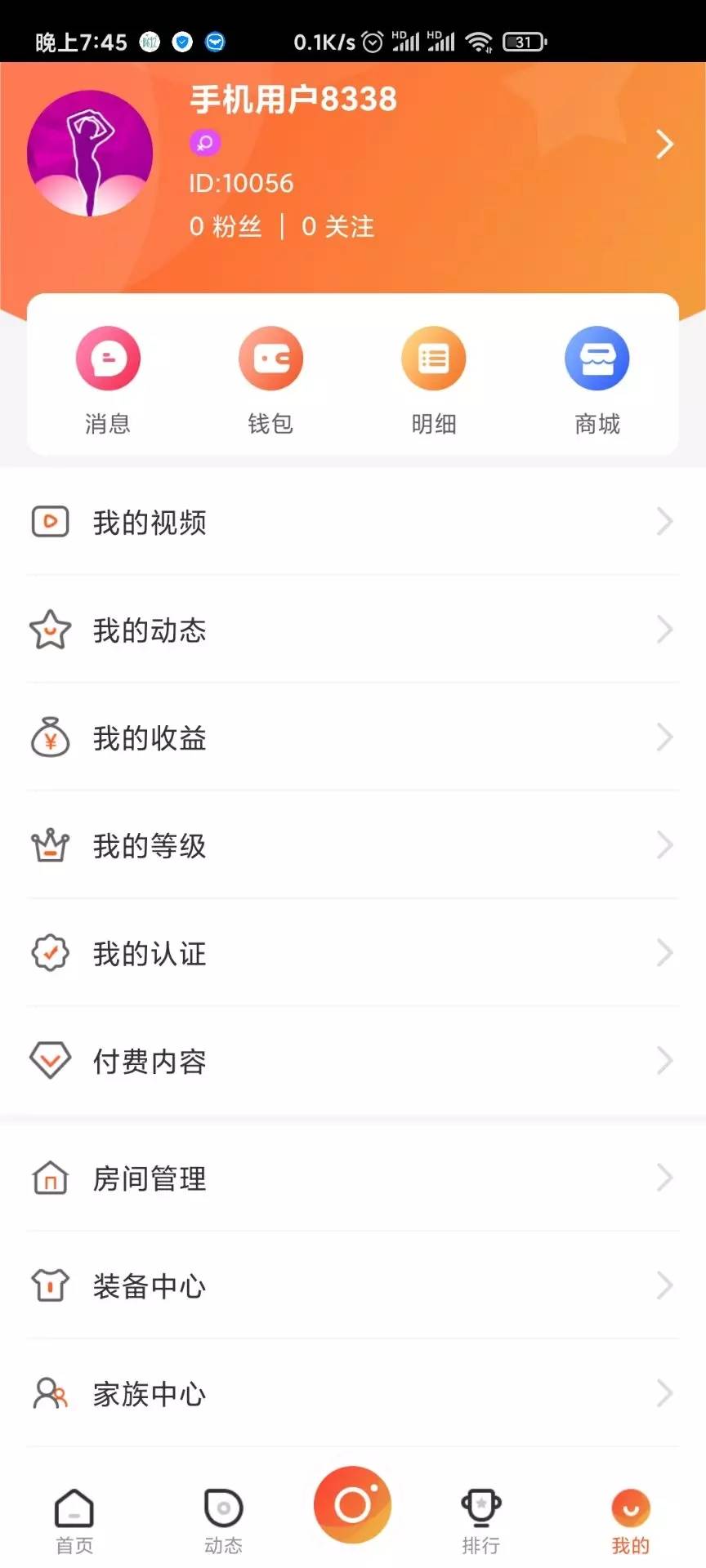Tap the shield check icon for 我的认证
This screenshot has width=706, height=1568.
click(50, 953)
